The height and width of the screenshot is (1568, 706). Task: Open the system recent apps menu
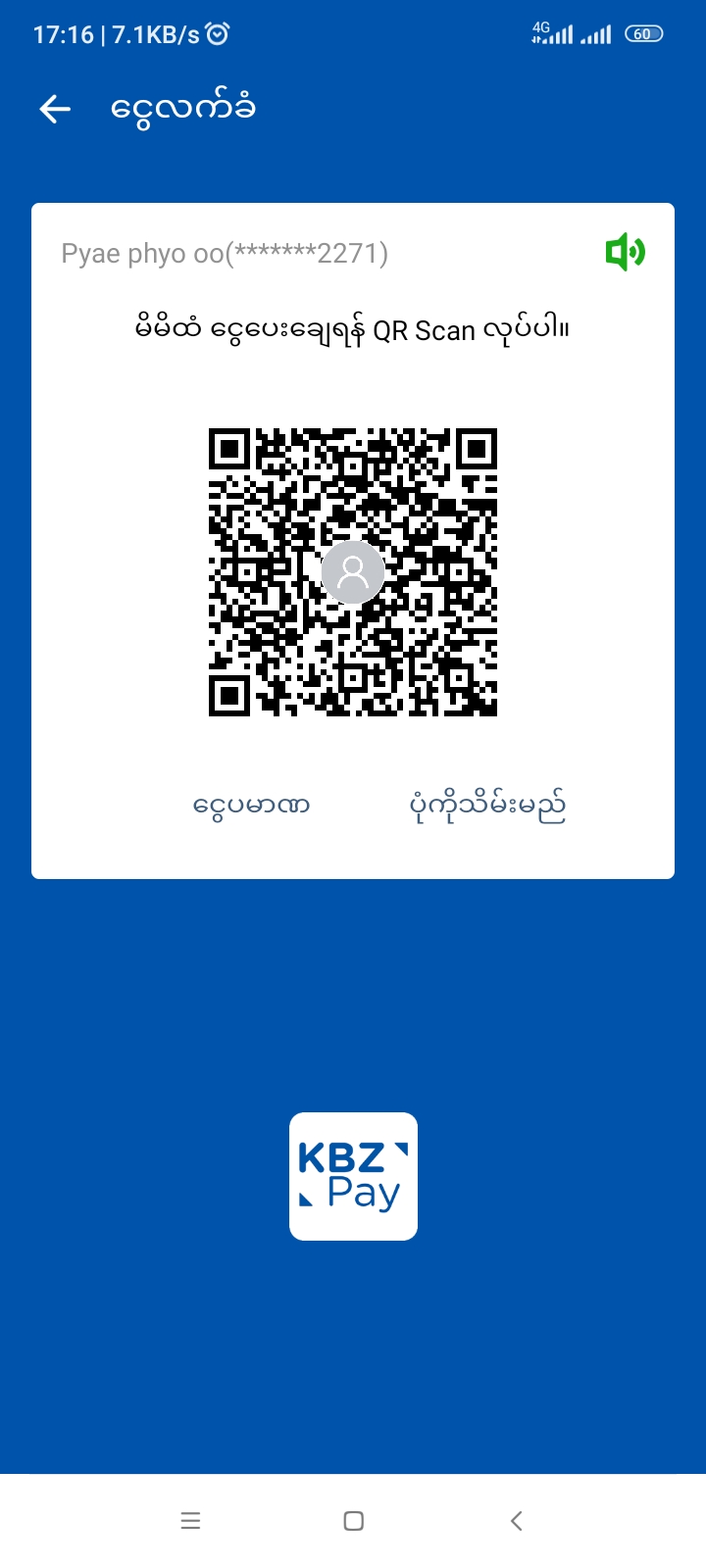[190, 1520]
